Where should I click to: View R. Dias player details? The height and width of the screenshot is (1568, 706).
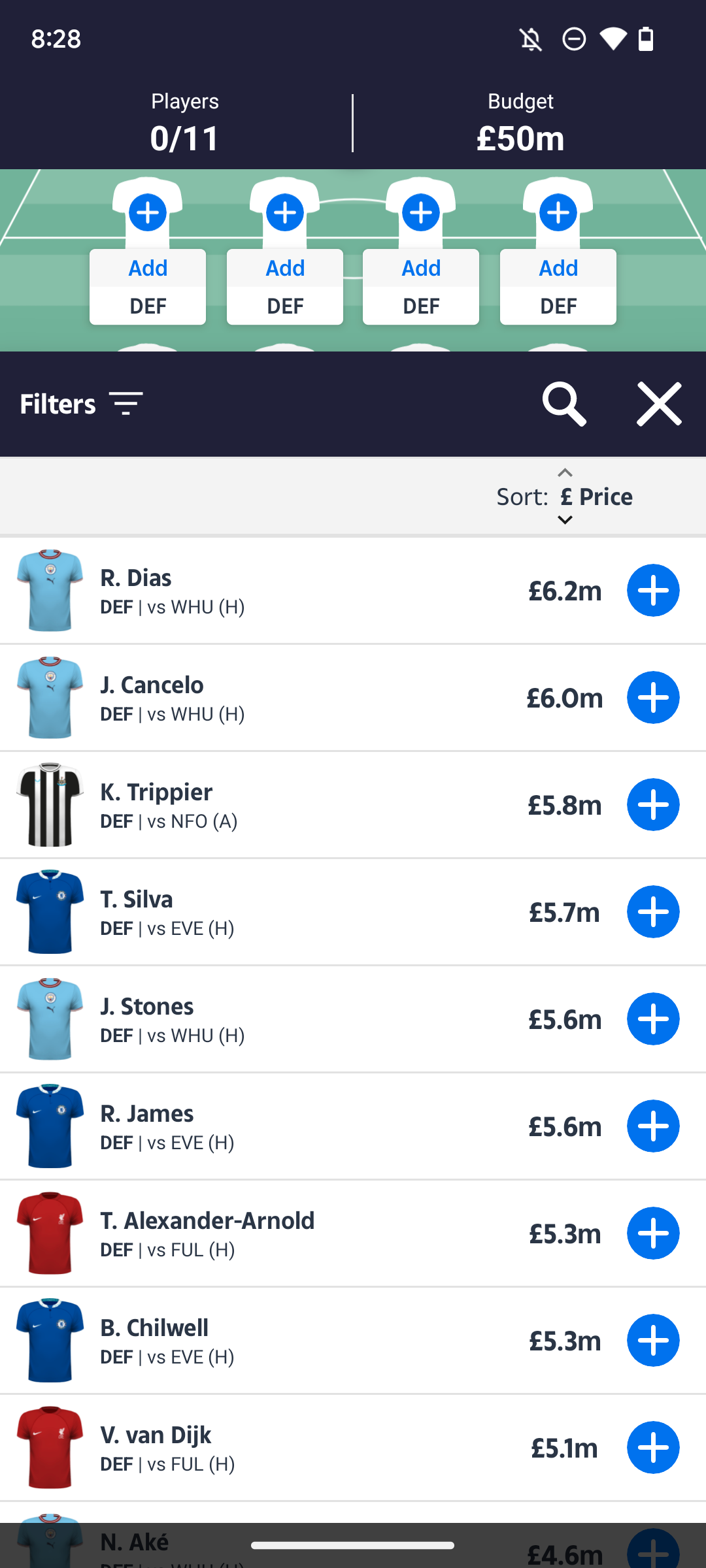point(261,591)
